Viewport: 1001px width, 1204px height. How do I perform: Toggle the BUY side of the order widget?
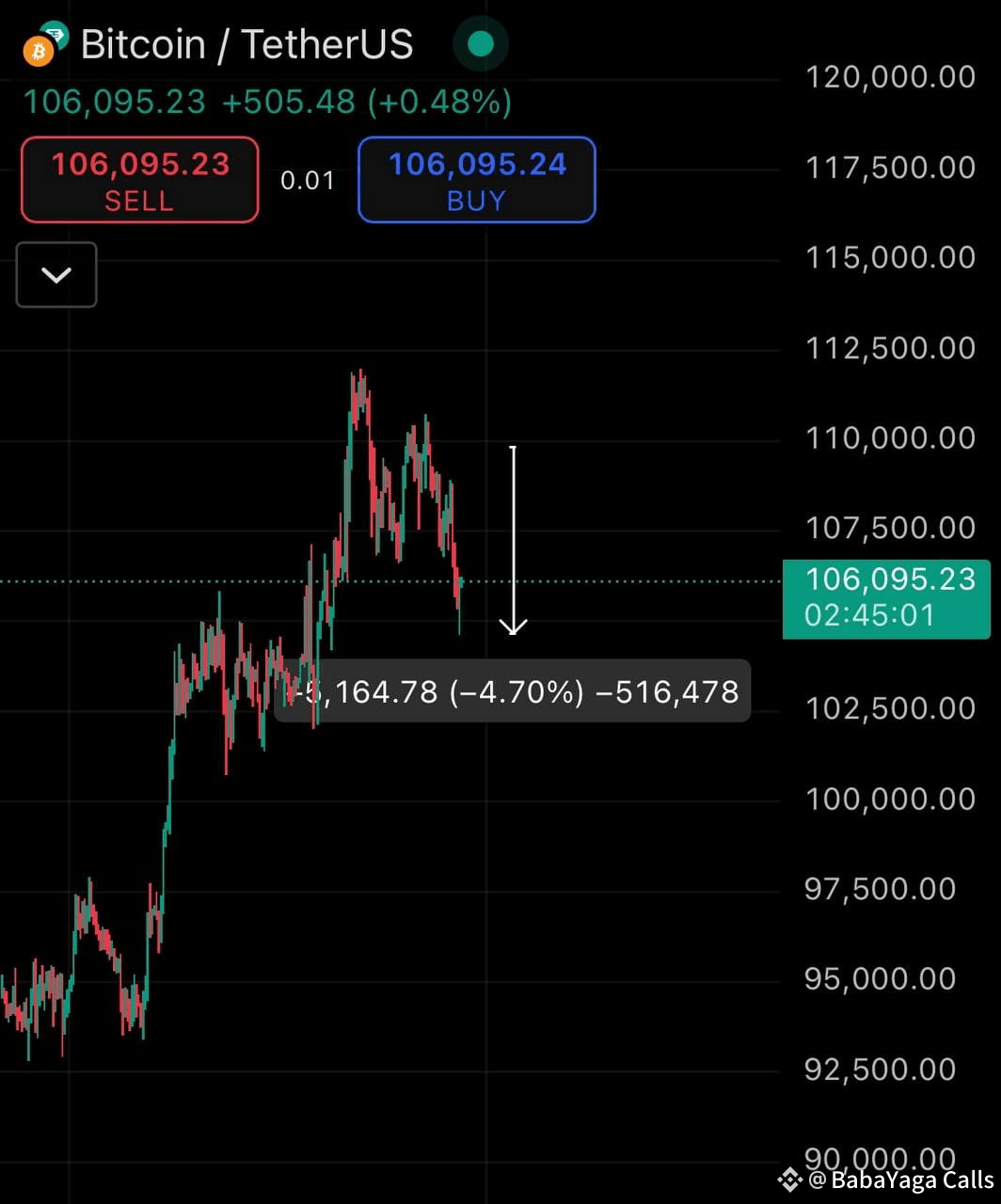pyautogui.click(x=476, y=180)
